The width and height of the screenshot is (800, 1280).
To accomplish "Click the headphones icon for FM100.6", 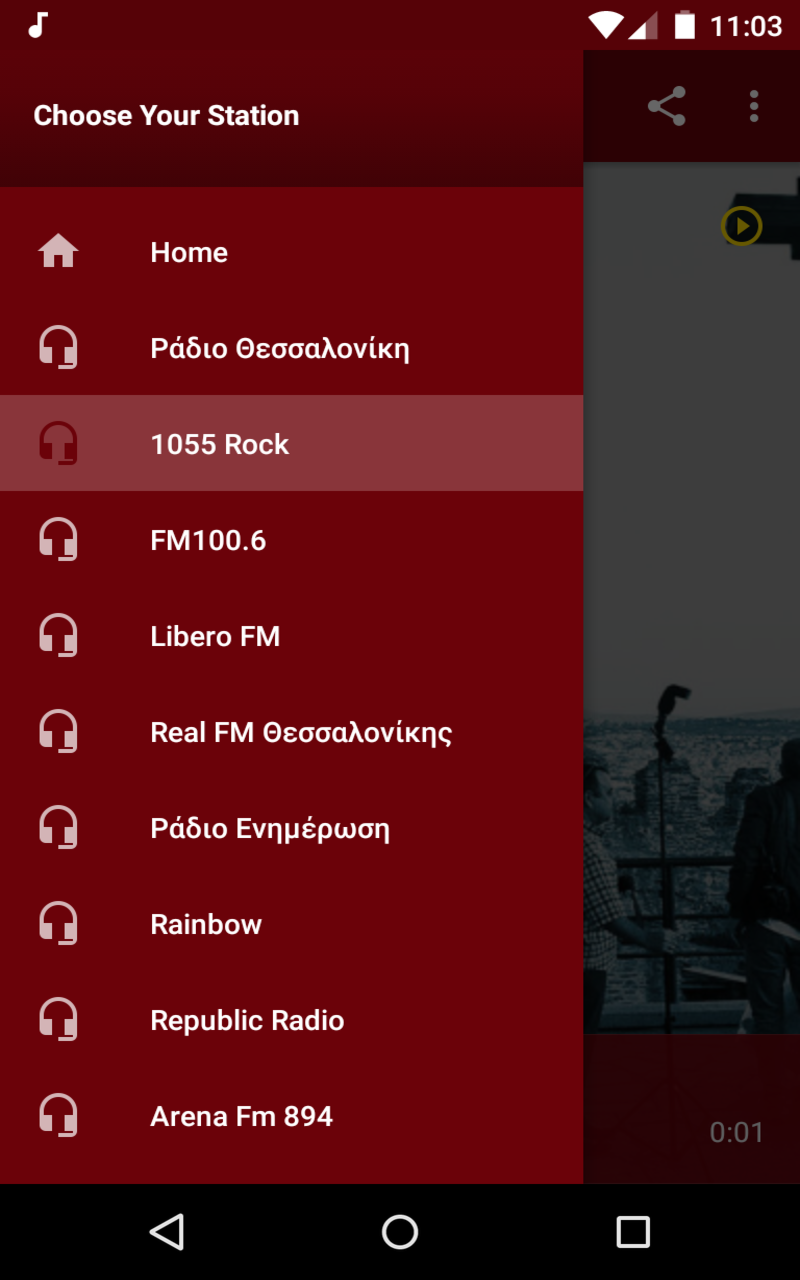I will coord(59,539).
